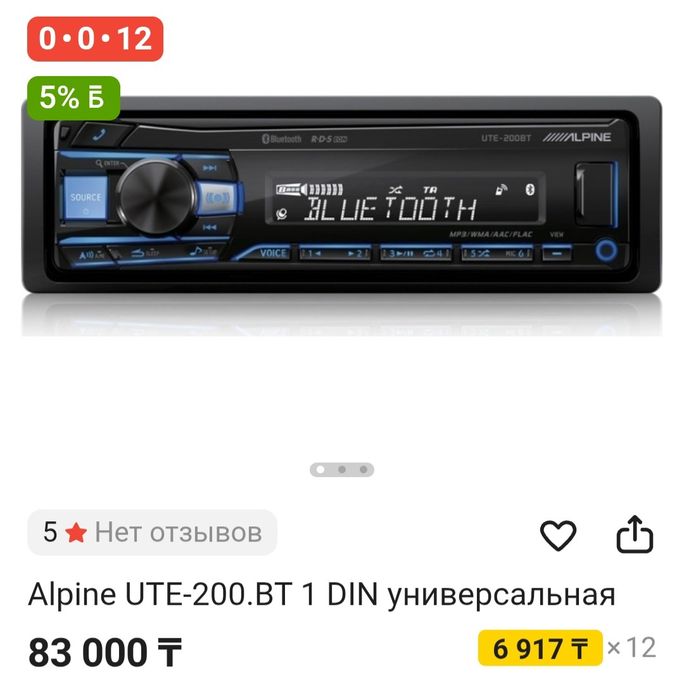Image resolution: width=684 pixels, height=700 pixels.
Task: Tap the image gallery page indicator dots
Action: pos(342,469)
